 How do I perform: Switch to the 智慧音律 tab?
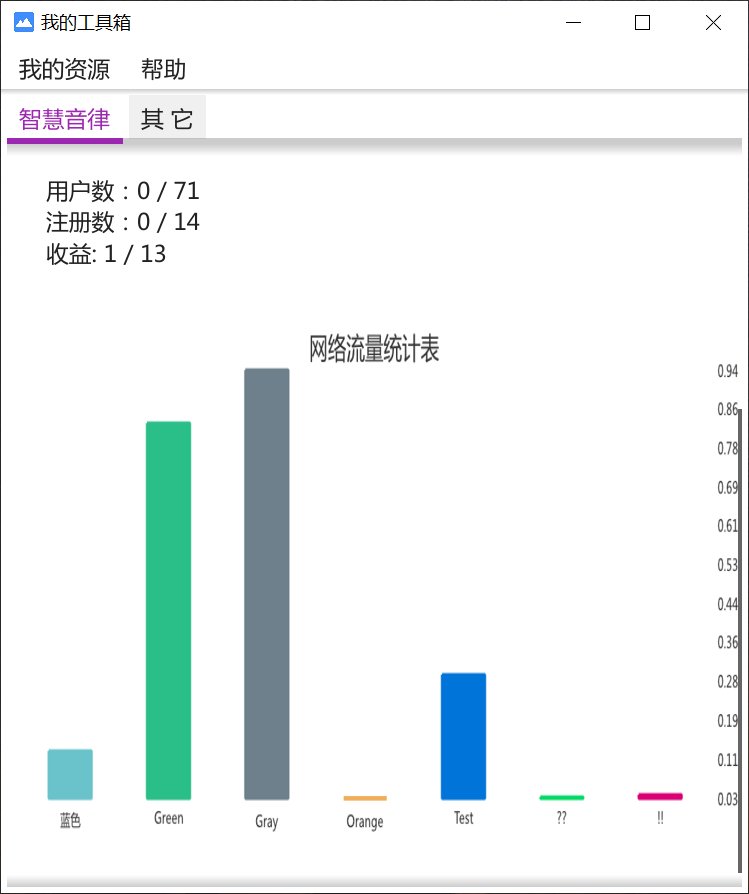point(65,119)
